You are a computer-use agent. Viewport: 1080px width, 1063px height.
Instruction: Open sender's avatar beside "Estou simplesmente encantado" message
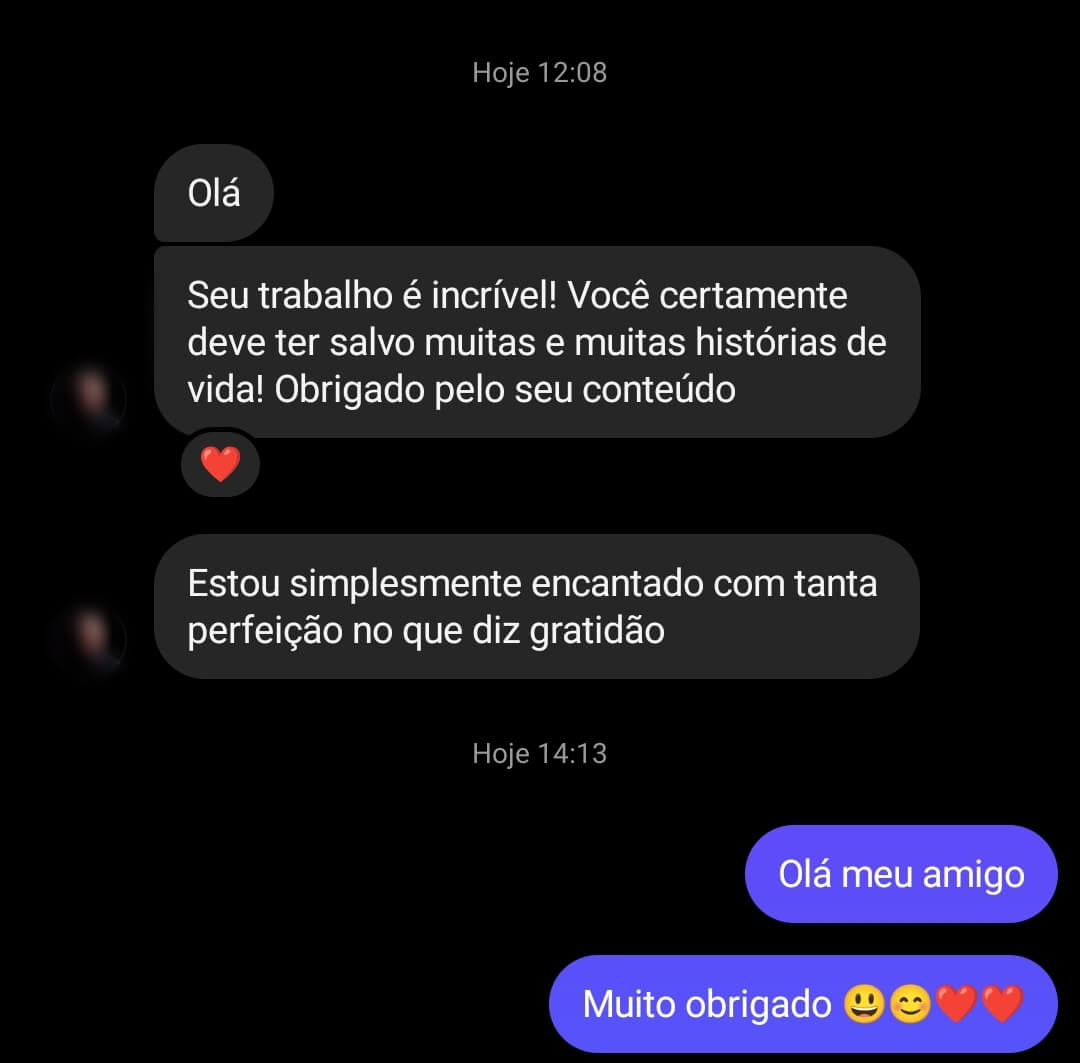pos(89,637)
